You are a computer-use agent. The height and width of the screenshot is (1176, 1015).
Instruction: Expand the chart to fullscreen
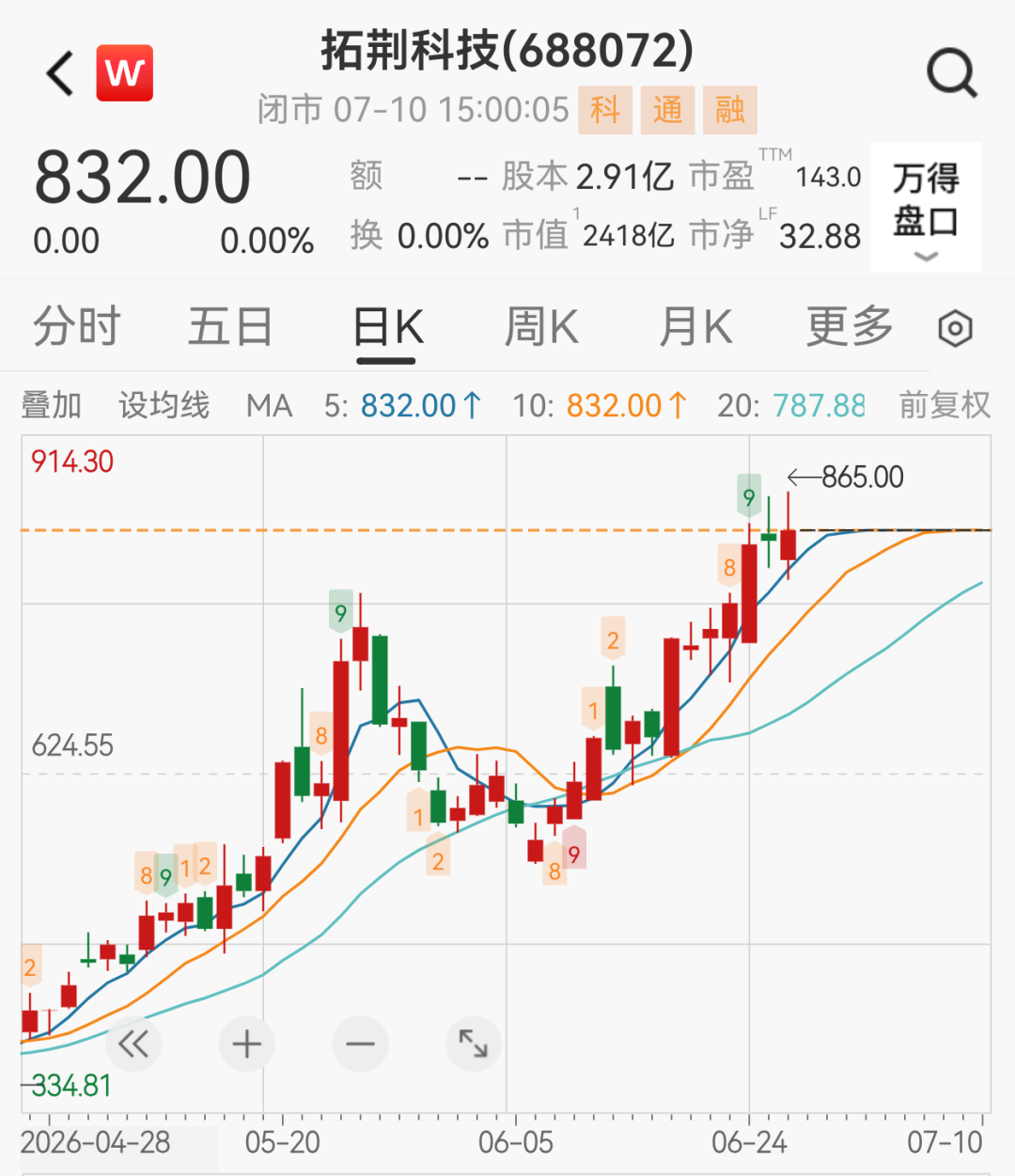[474, 1043]
